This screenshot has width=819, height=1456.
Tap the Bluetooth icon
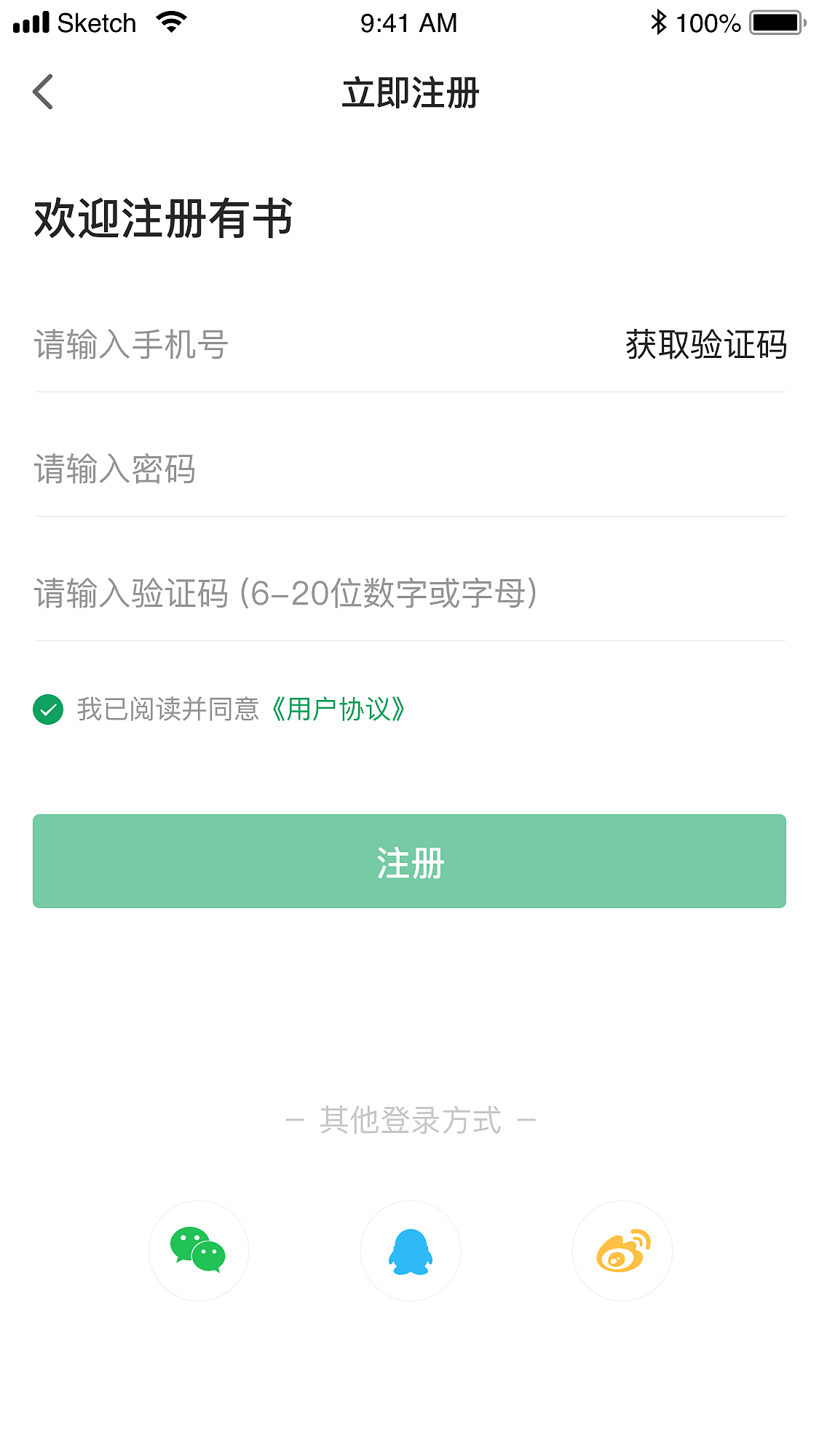click(659, 22)
